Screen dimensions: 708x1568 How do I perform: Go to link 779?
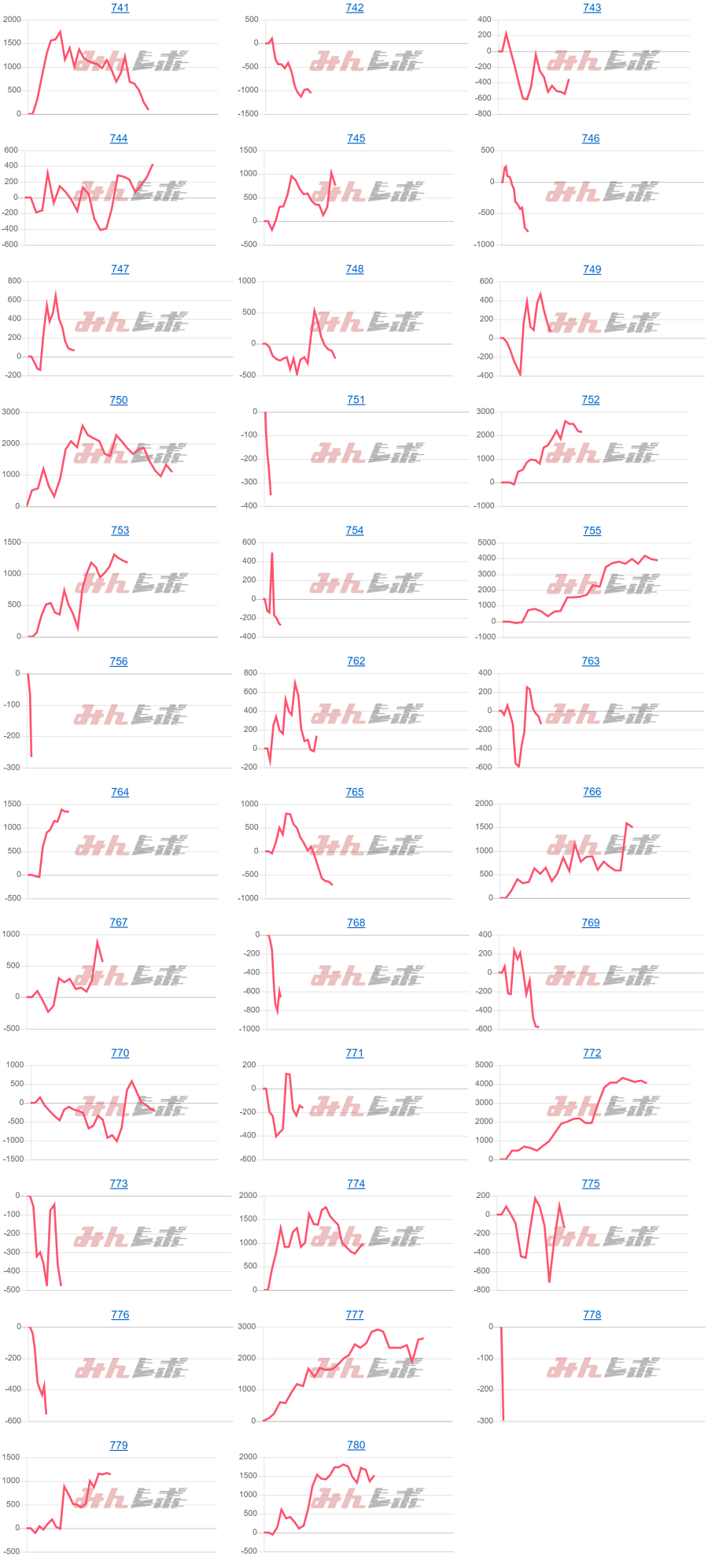119,1445
